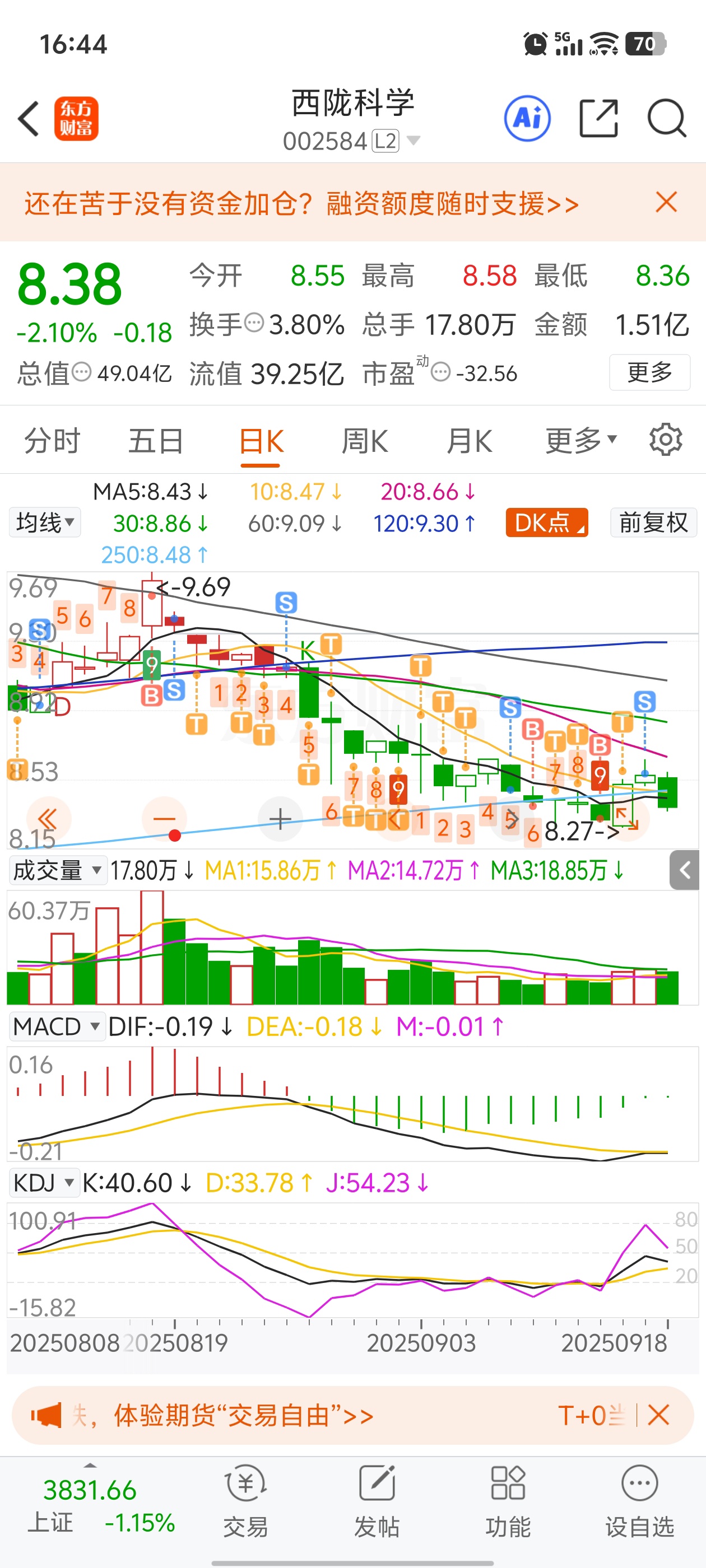This screenshot has width=706, height=1568.
Task: Open the MACD indicator dropdown
Action: coord(57,1026)
